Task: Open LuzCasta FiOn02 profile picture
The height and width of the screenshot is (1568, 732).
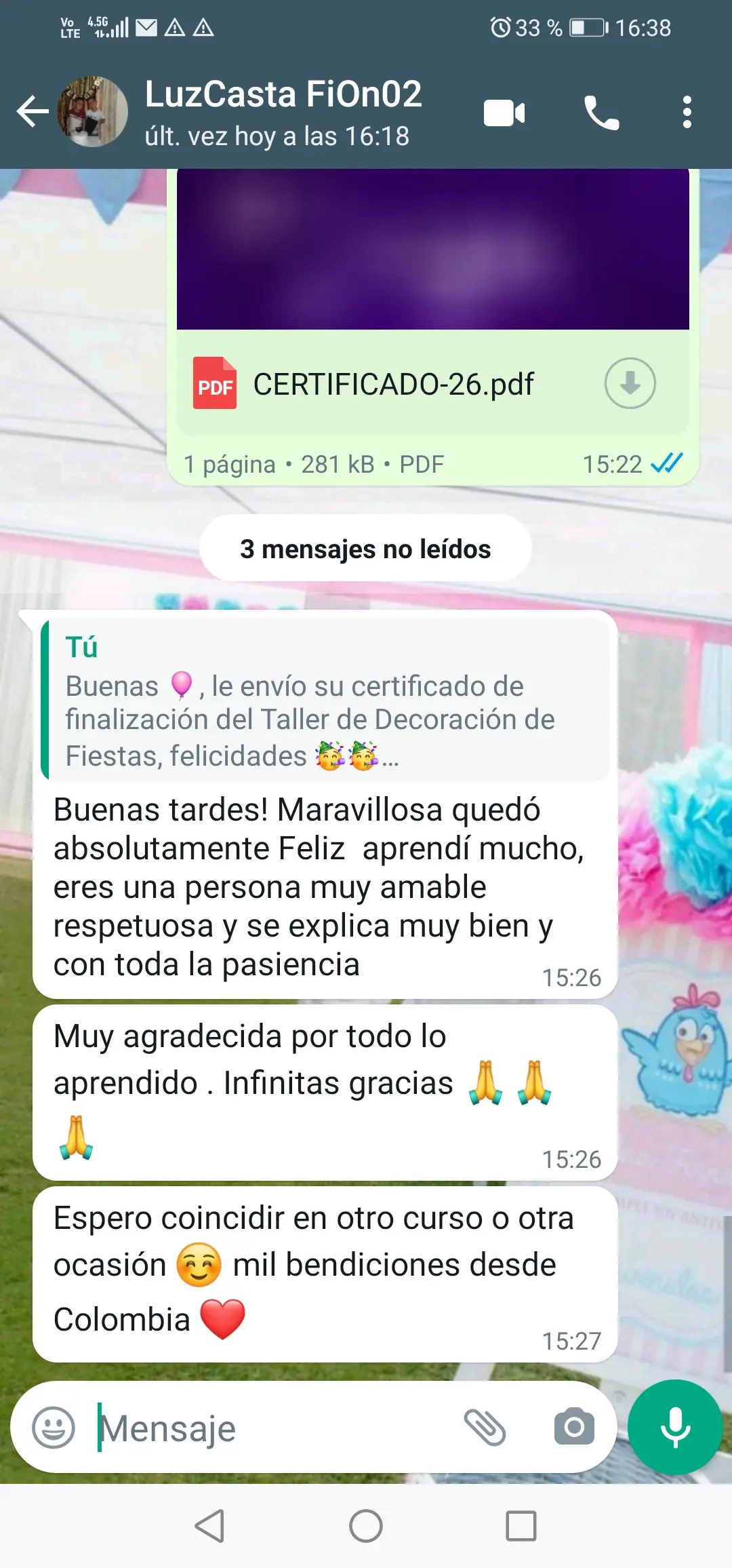Action: [x=93, y=112]
